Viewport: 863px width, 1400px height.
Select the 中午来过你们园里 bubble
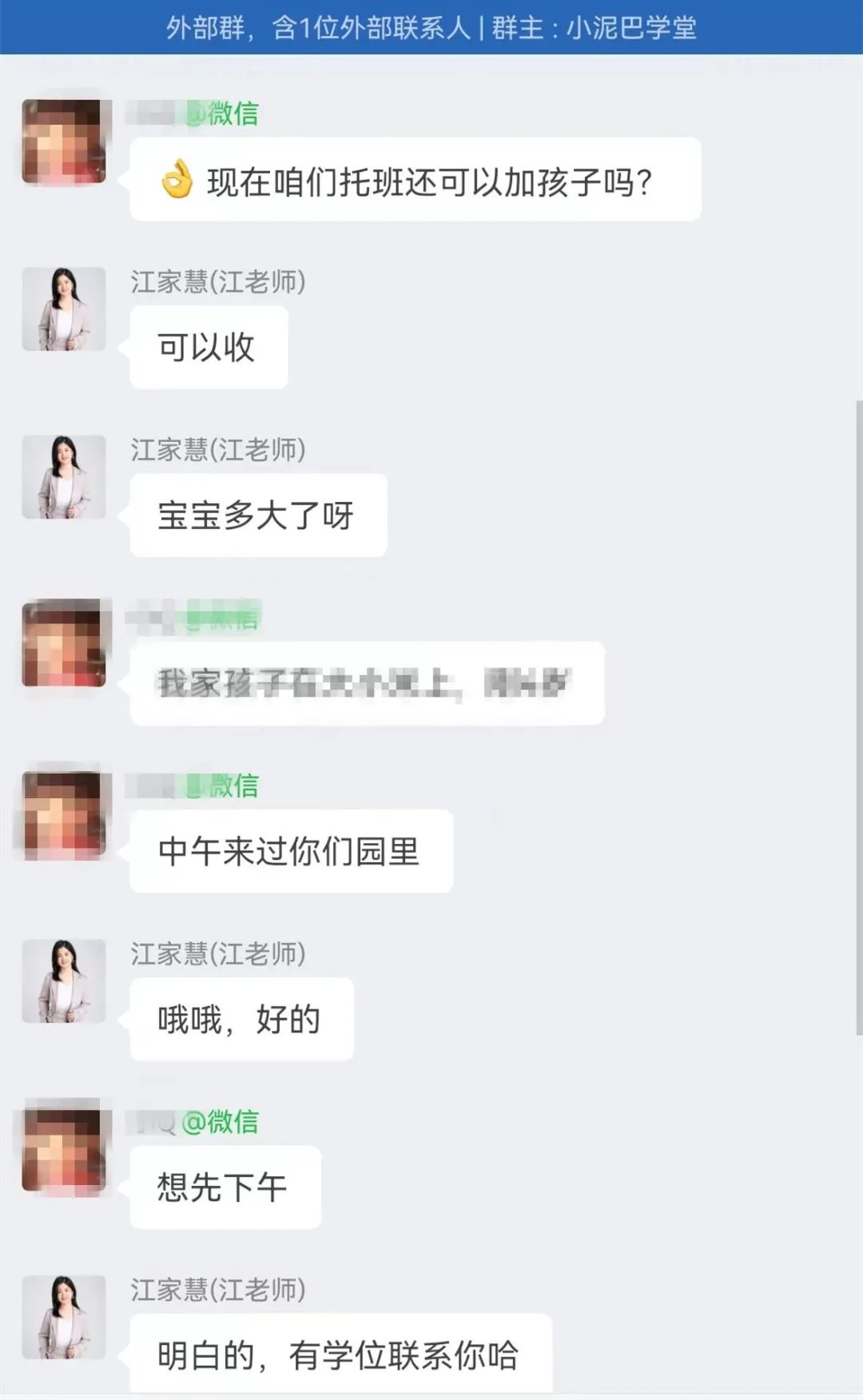coord(292,851)
